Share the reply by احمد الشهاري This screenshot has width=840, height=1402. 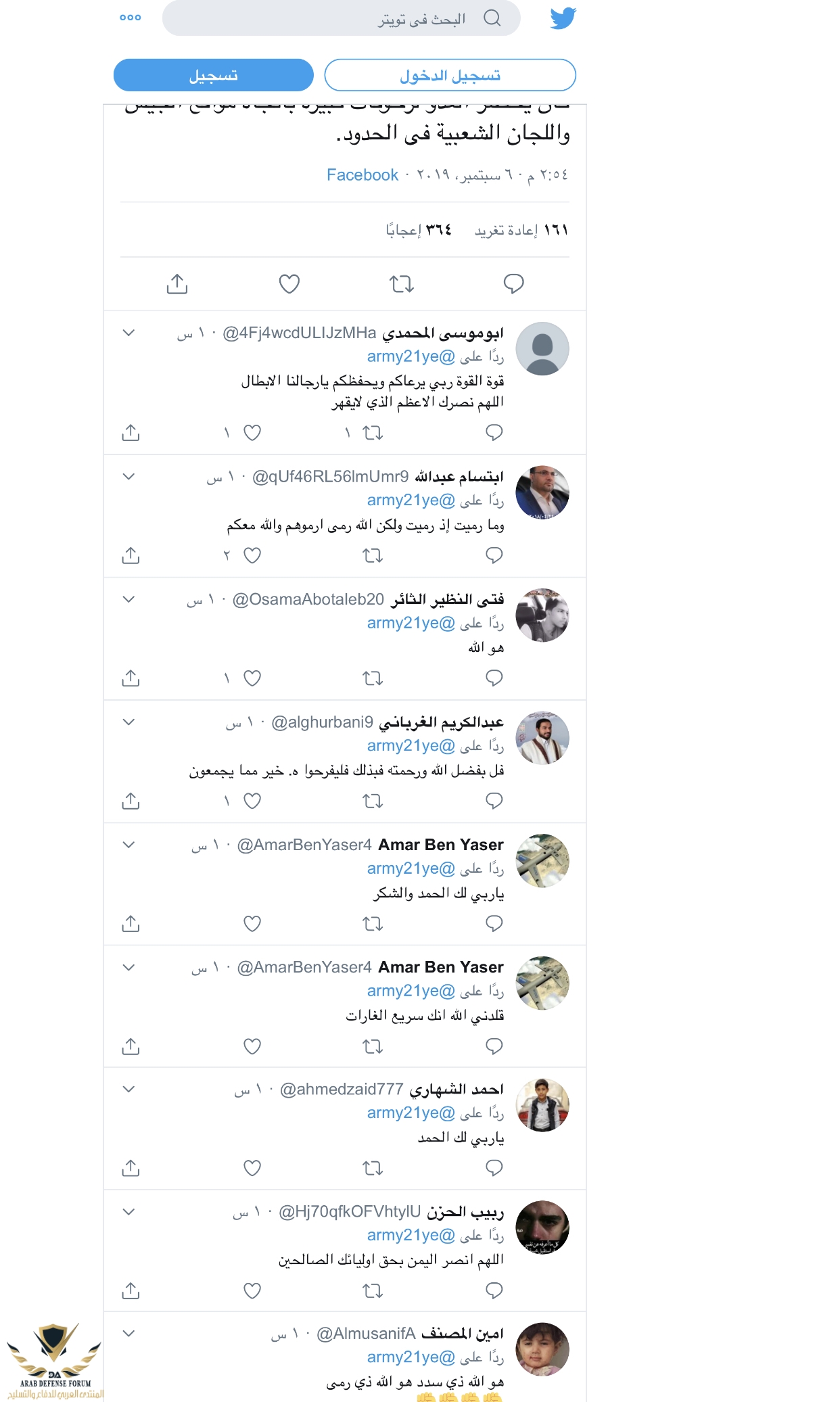pyautogui.click(x=131, y=1169)
